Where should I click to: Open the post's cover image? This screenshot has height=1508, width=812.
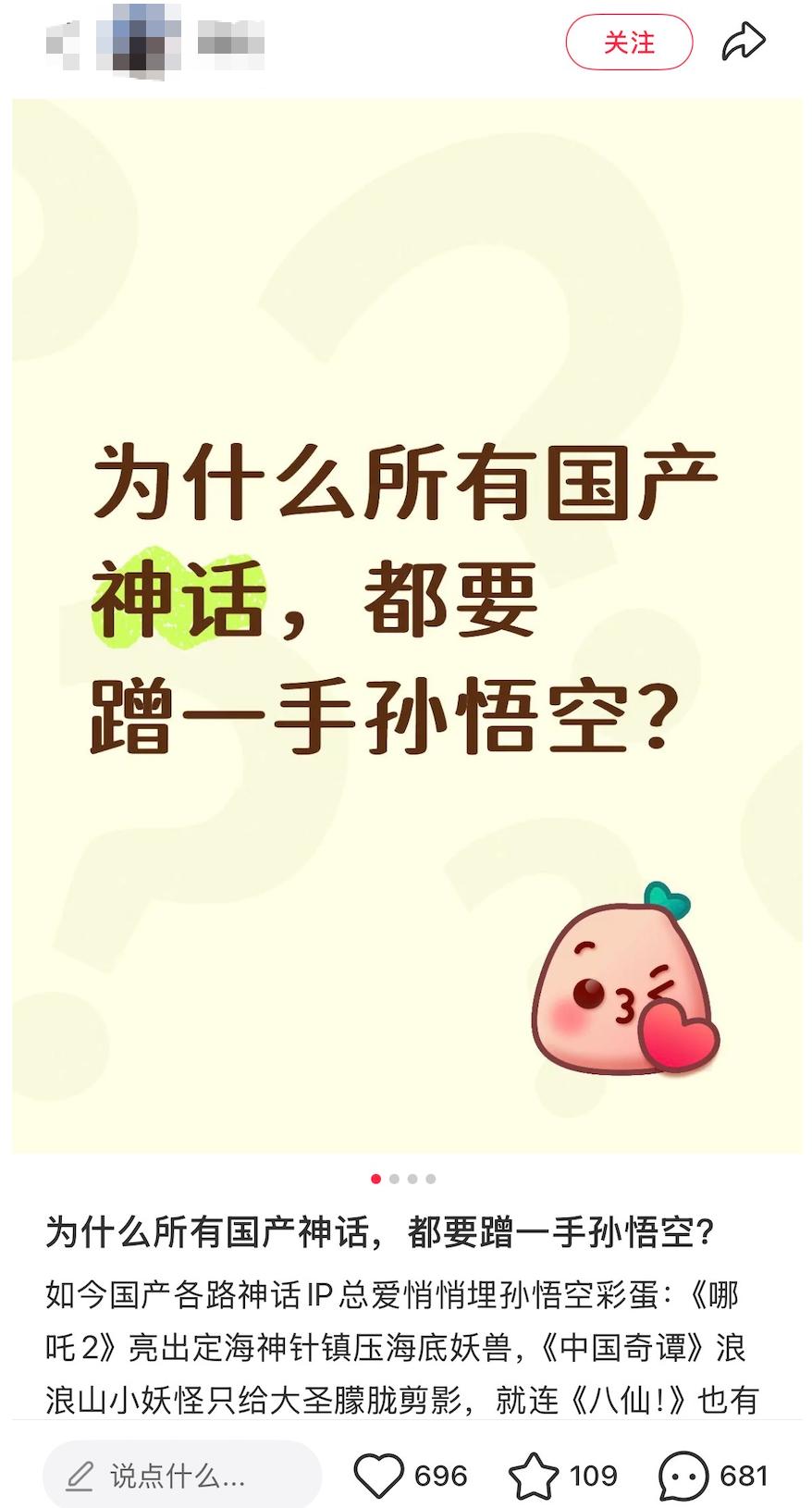point(407,625)
